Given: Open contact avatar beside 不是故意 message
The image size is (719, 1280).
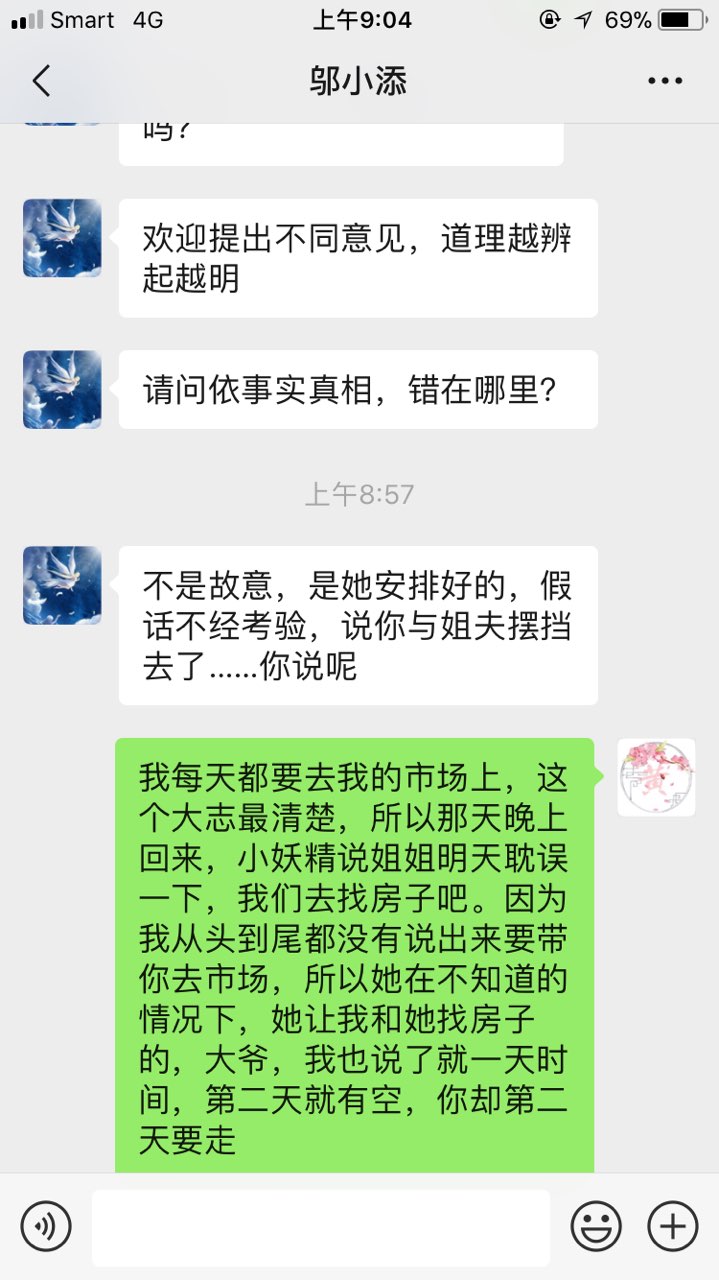Looking at the screenshot, I should [62, 585].
